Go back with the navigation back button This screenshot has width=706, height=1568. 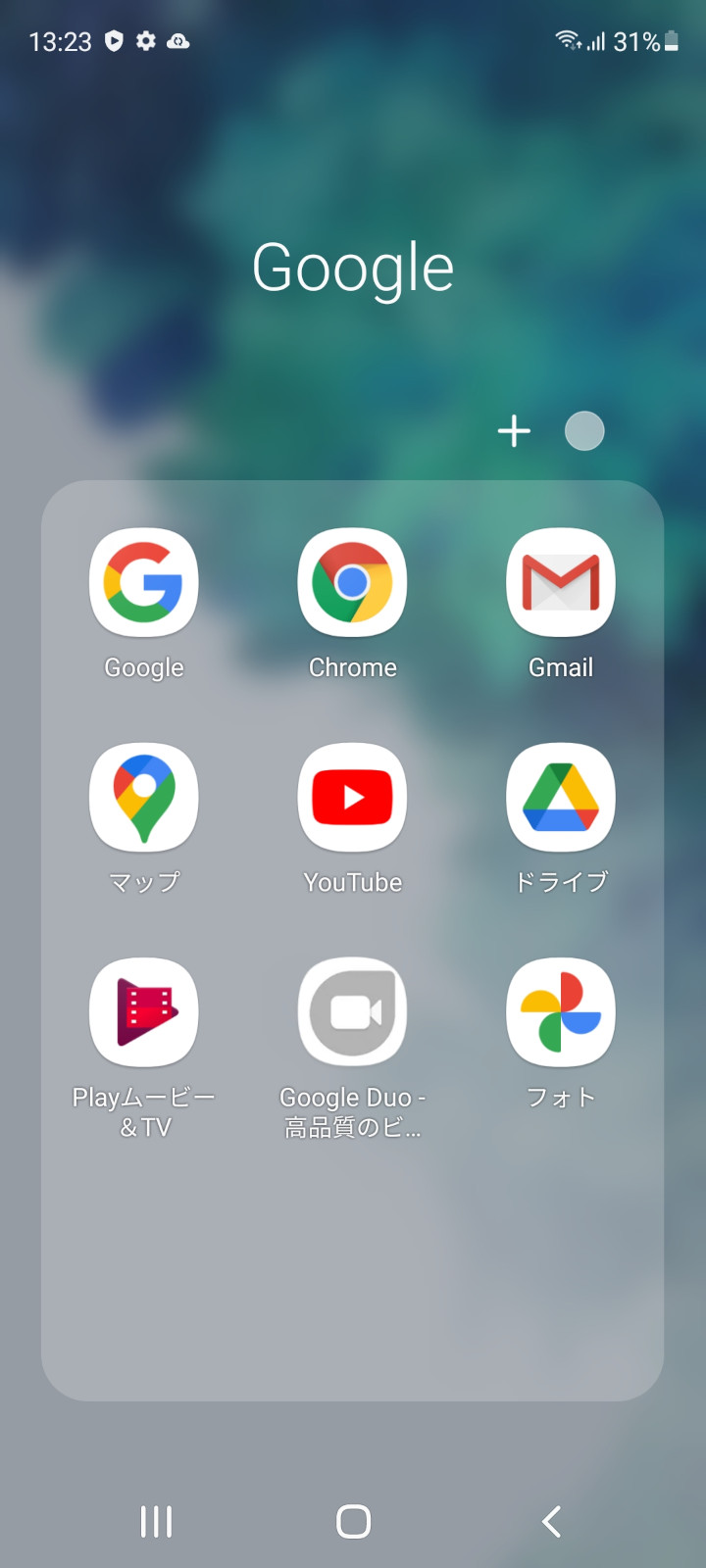(x=552, y=1521)
